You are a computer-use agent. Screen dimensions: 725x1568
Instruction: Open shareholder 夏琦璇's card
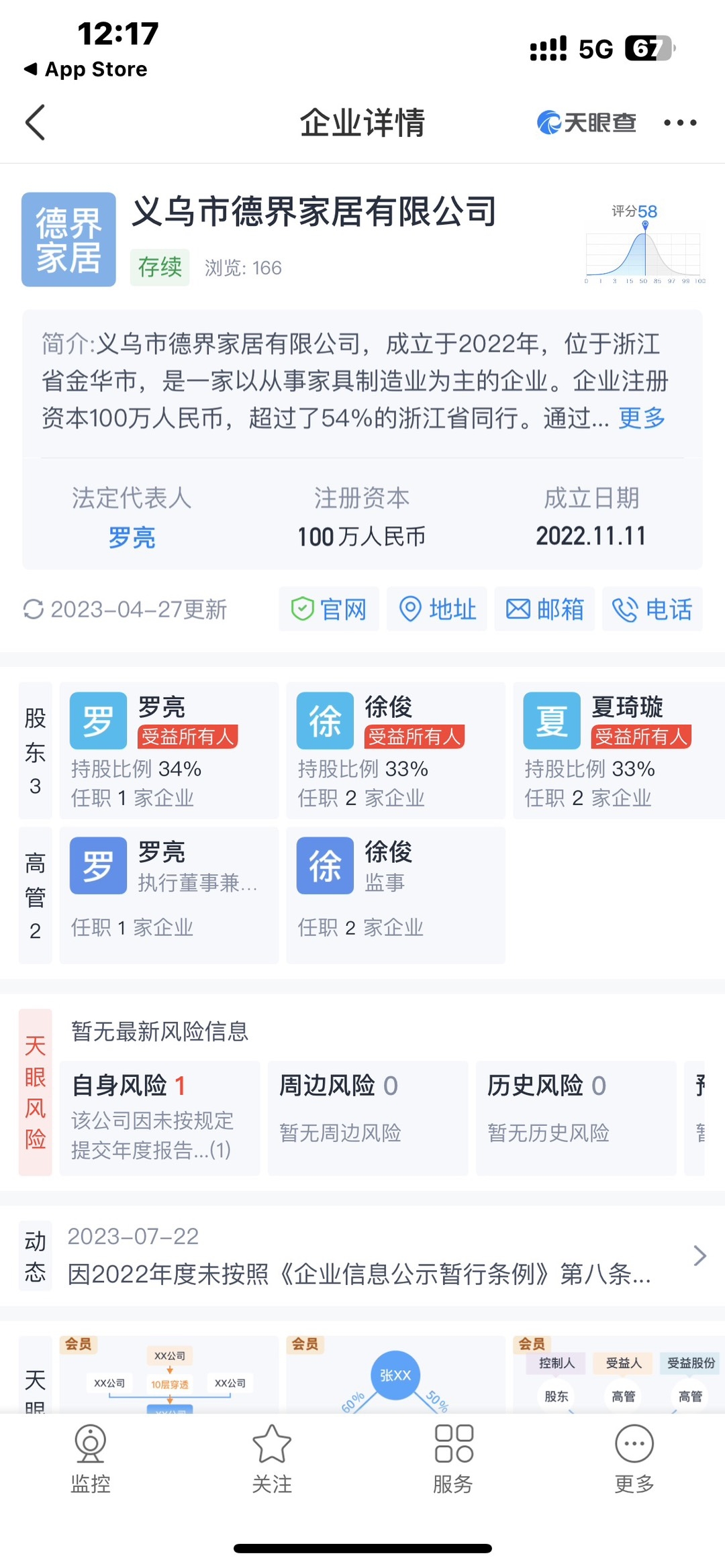click(618, 751)
